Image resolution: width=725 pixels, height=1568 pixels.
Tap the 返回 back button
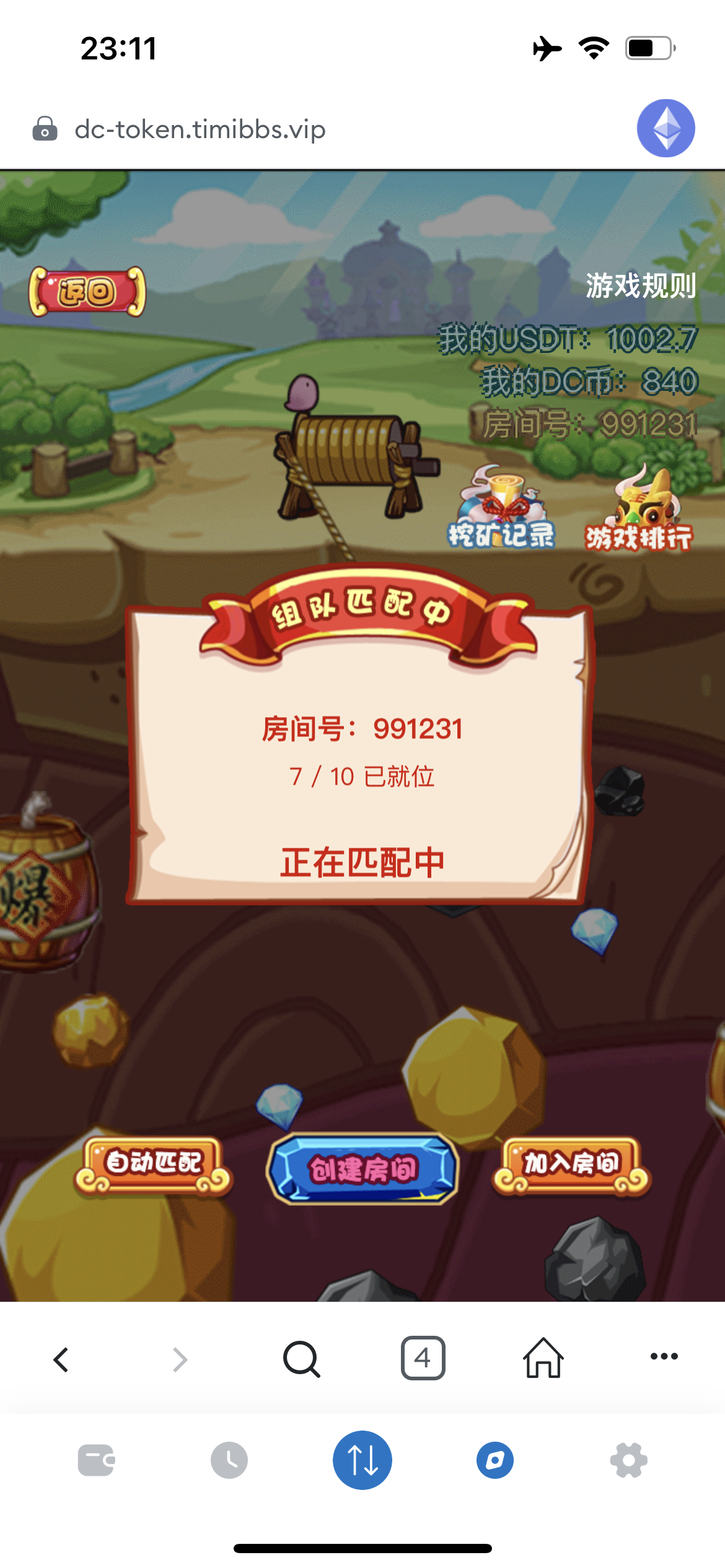[x=87, y=292]
